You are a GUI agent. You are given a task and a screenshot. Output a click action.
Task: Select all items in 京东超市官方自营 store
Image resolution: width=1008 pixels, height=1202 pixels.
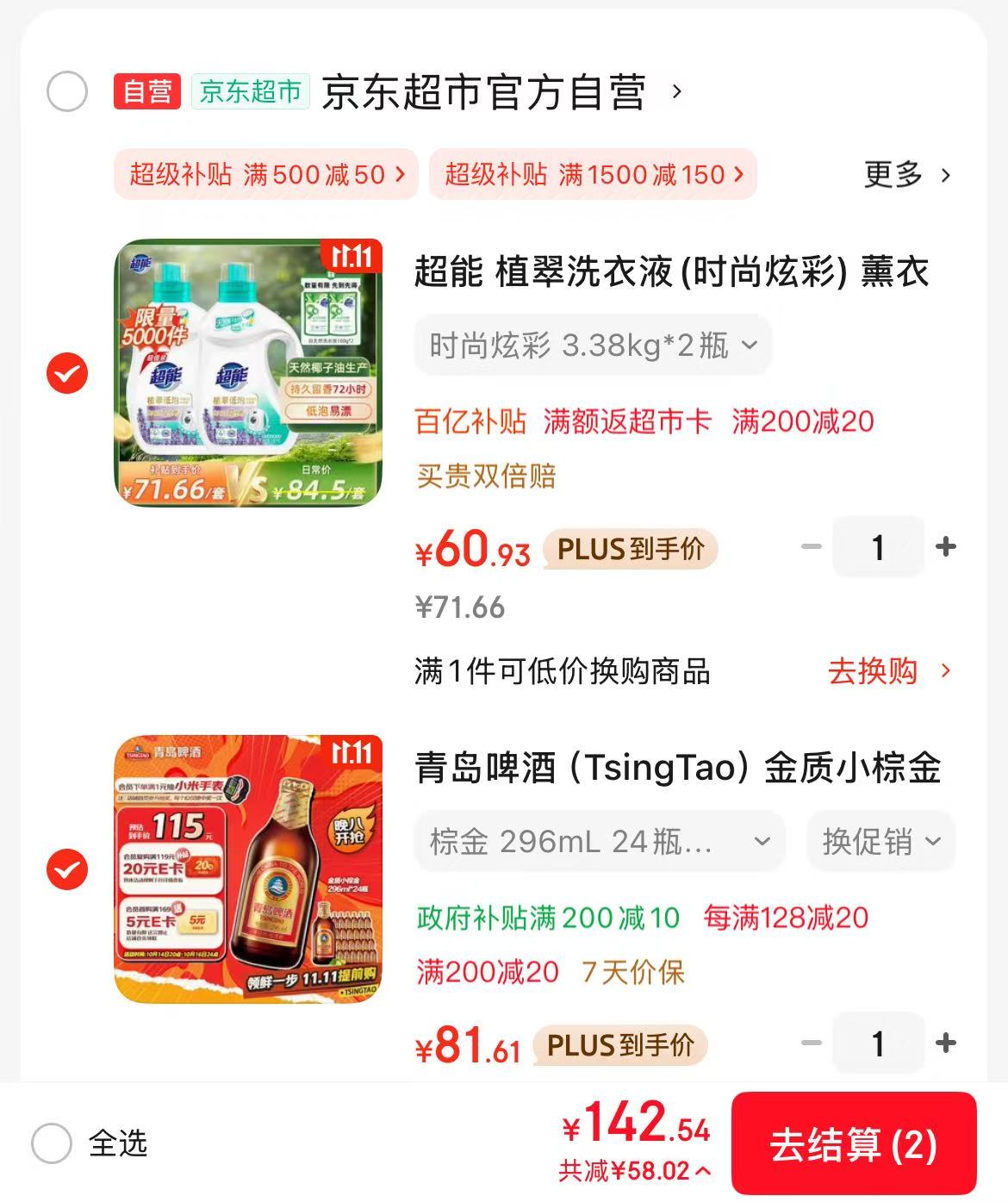(x=67, y=92)
